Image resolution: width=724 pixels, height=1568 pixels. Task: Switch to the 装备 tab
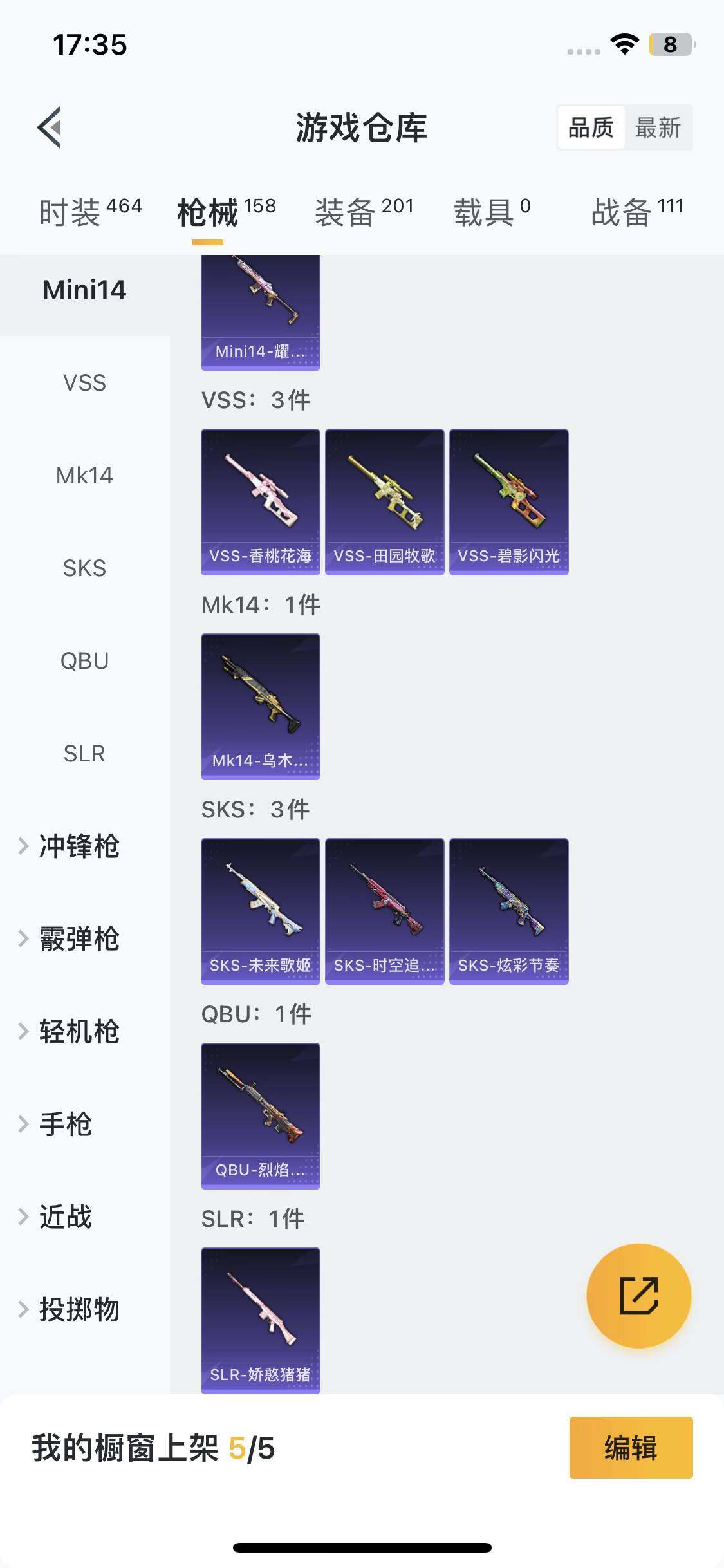364,212
